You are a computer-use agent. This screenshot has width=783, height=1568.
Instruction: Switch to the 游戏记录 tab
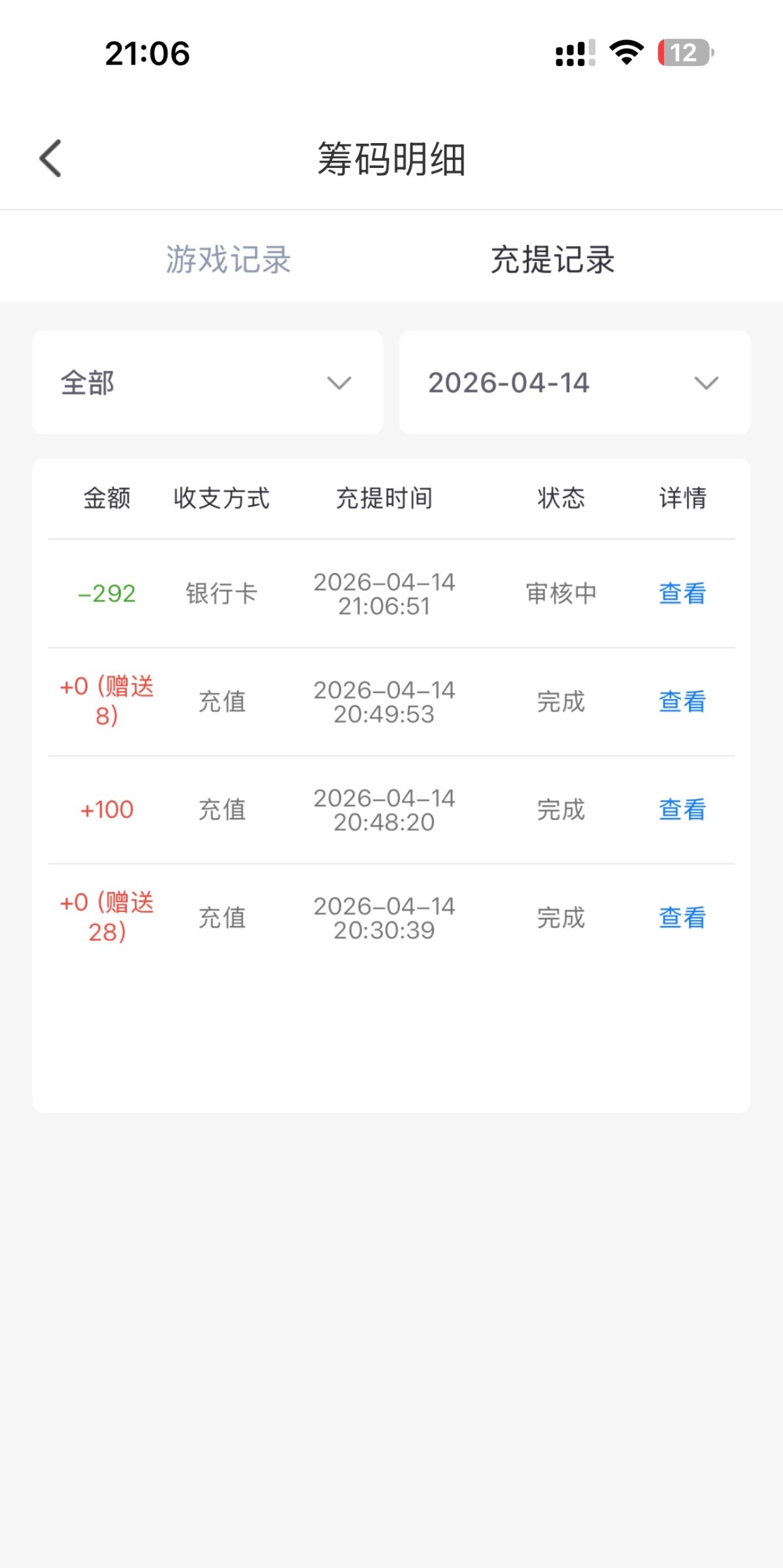coord(228,259)
